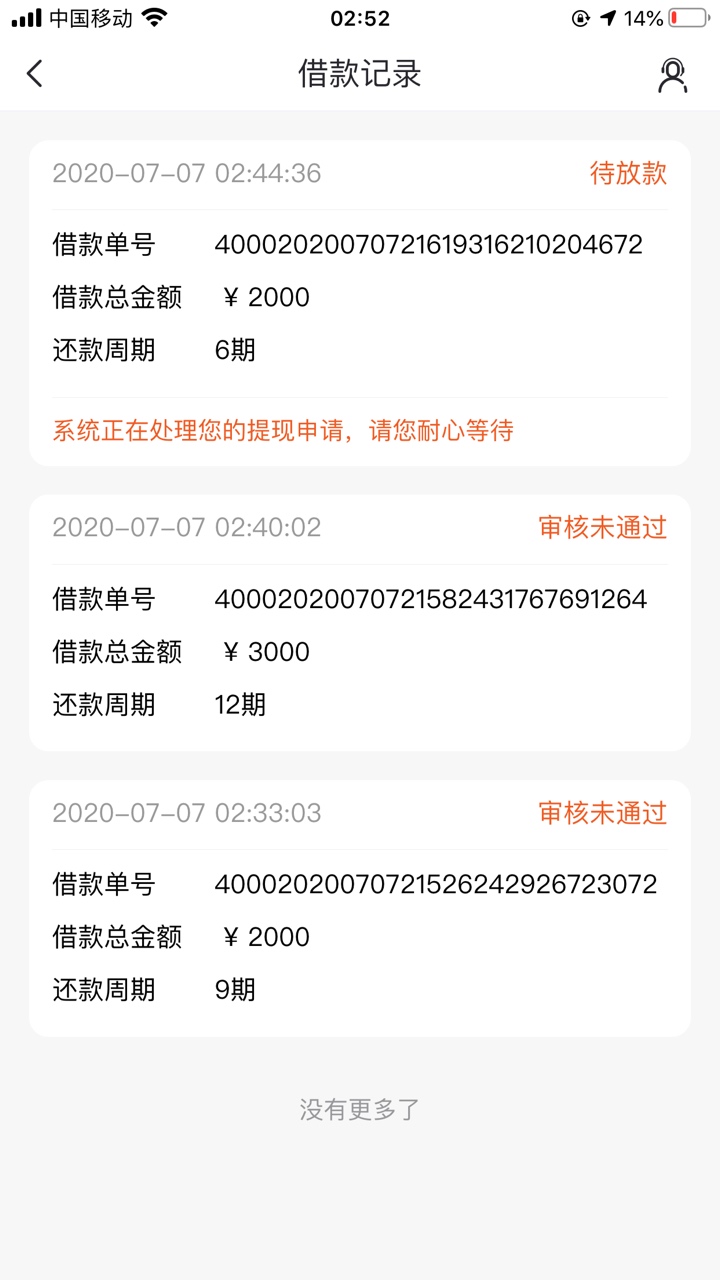The image size is (720, 1280).
Task: Open the ¥2000 9期 loan record
Action: (360, 908)
